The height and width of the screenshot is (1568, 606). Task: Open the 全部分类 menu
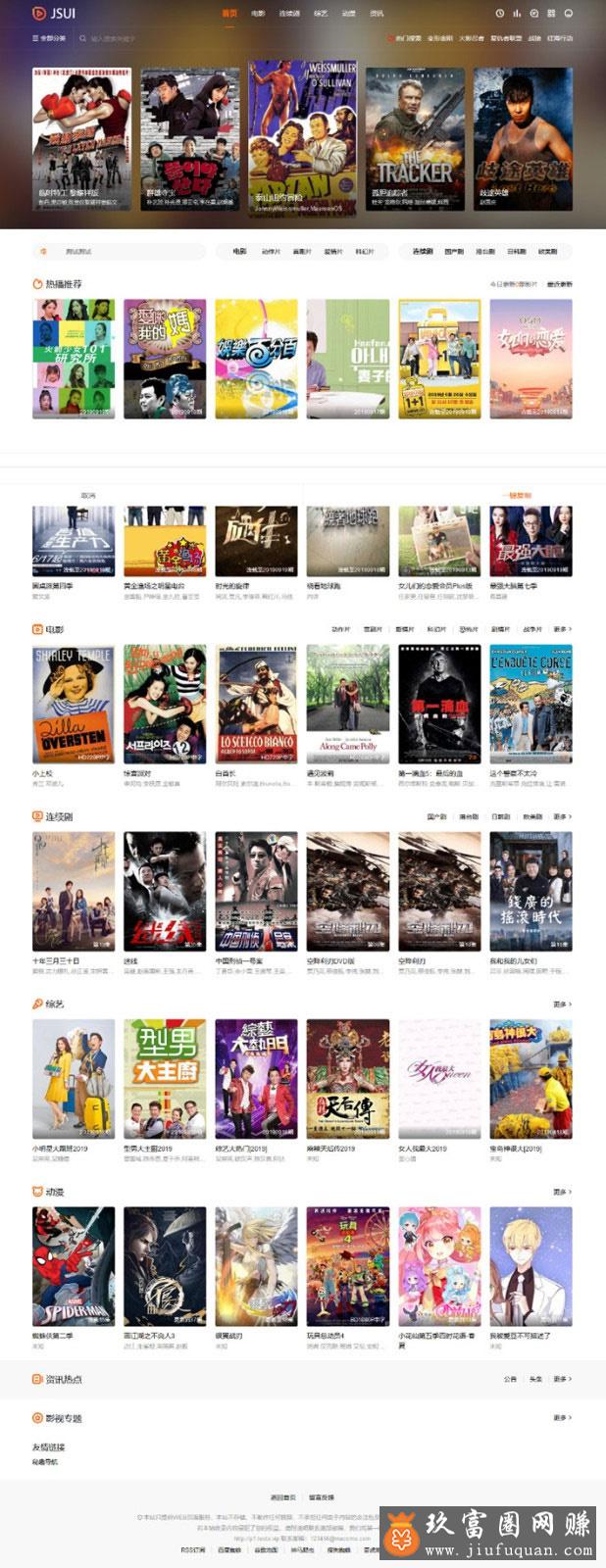[x=49, y=39]
